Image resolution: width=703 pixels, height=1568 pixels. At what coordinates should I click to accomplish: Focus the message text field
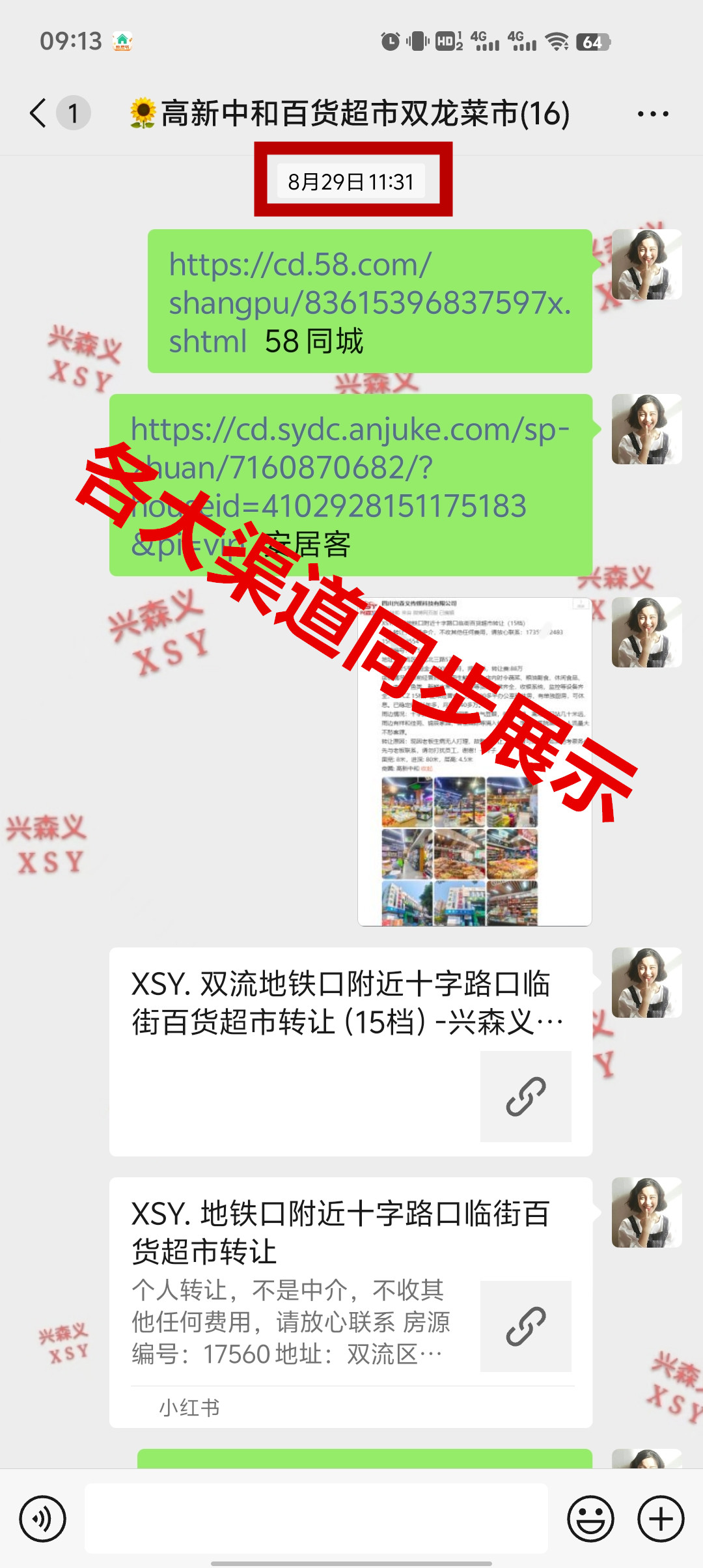tap(316, 1519)
